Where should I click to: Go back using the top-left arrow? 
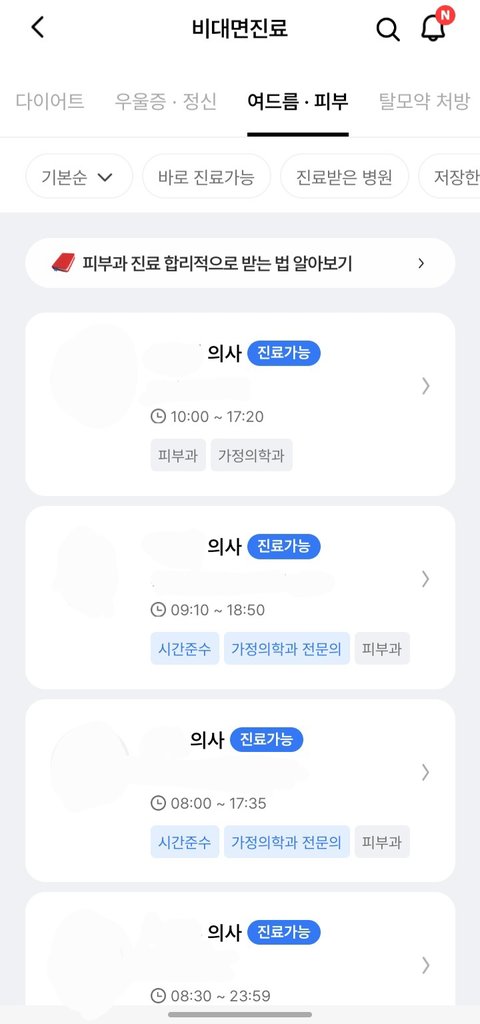click(38, 27)
